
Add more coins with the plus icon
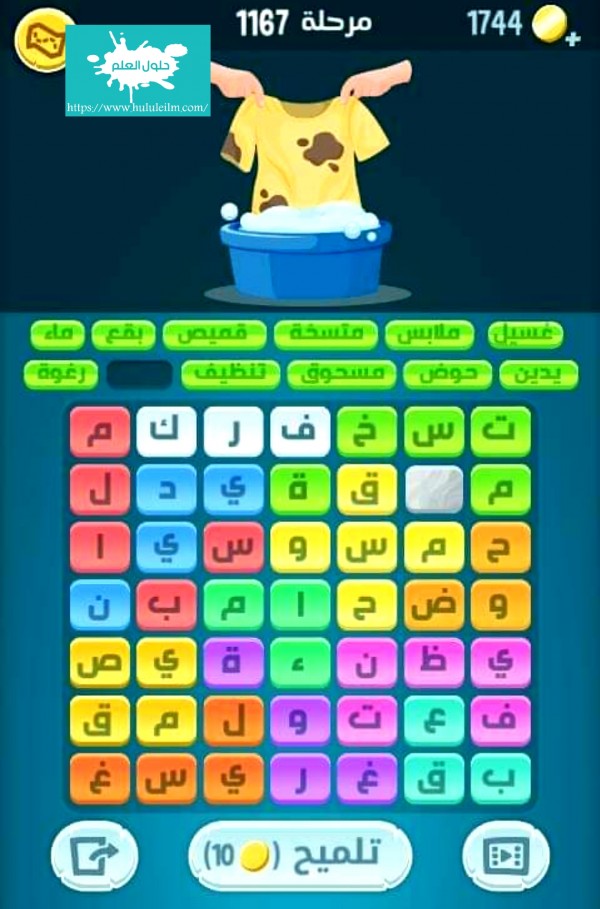(x=572, y=38)
